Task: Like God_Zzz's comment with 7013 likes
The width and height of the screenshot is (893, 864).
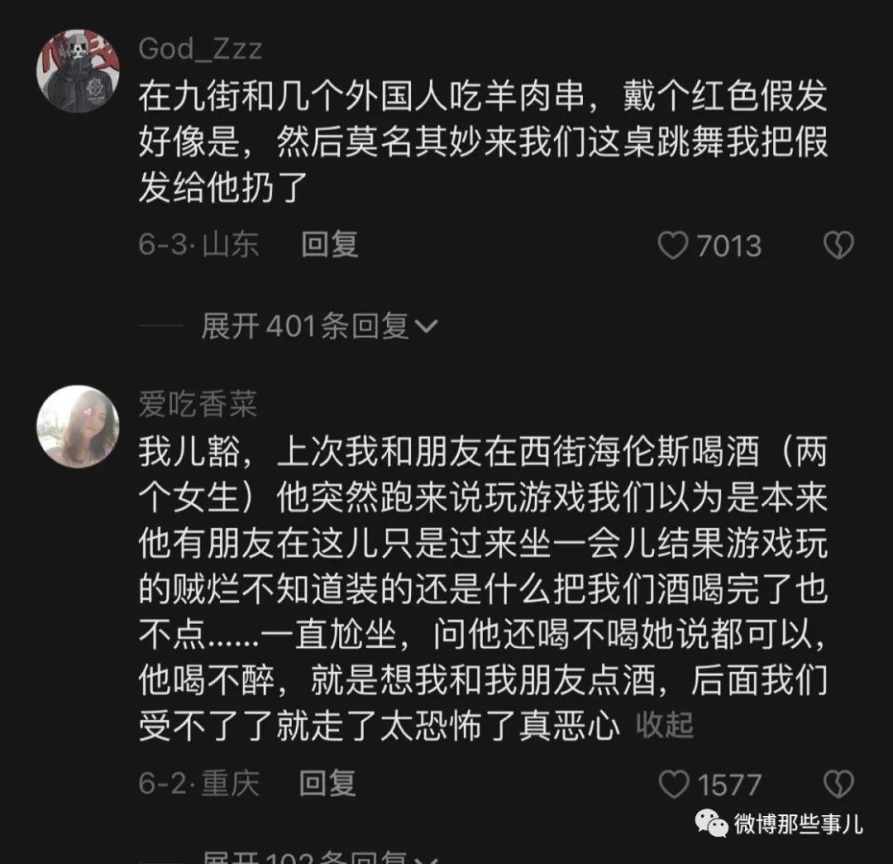Action: pos(673,246)
